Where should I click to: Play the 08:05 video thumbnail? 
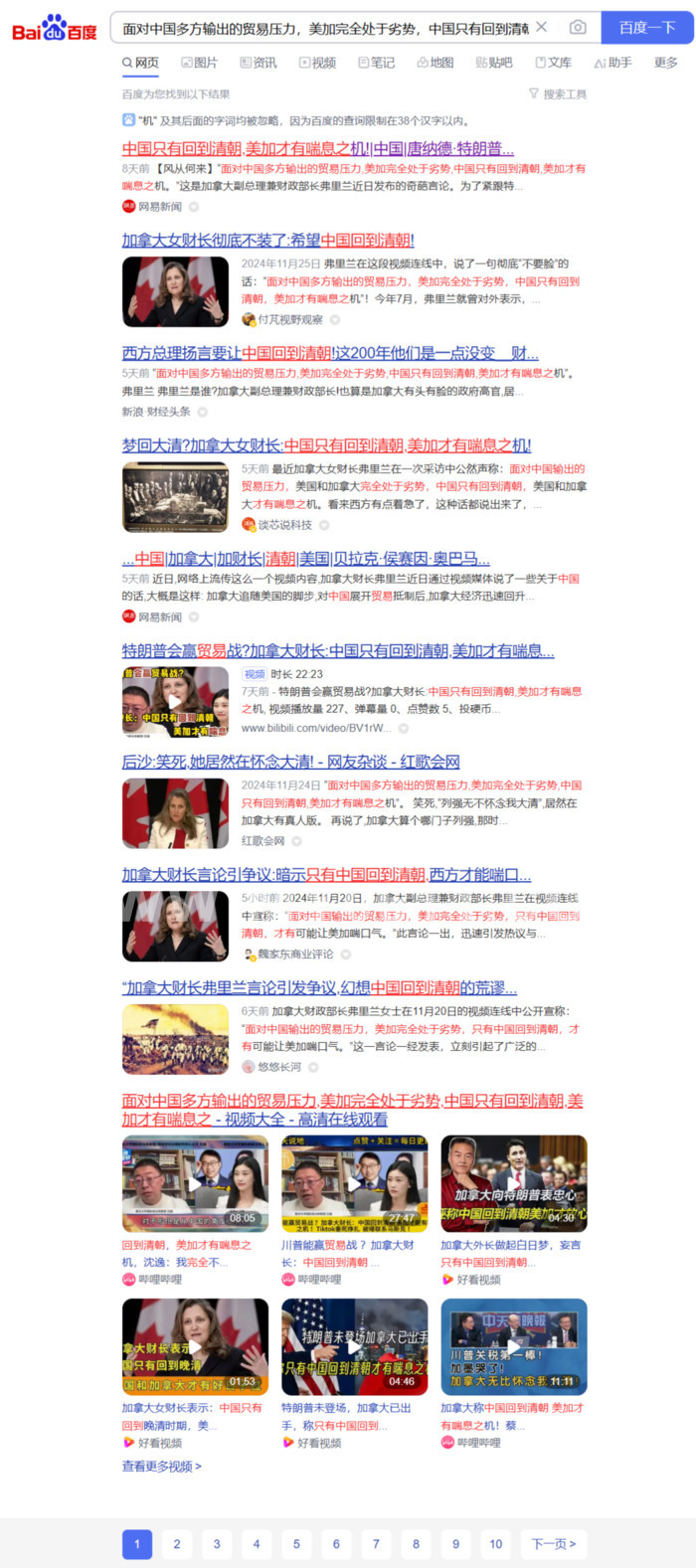click(x=195, y=1183)
